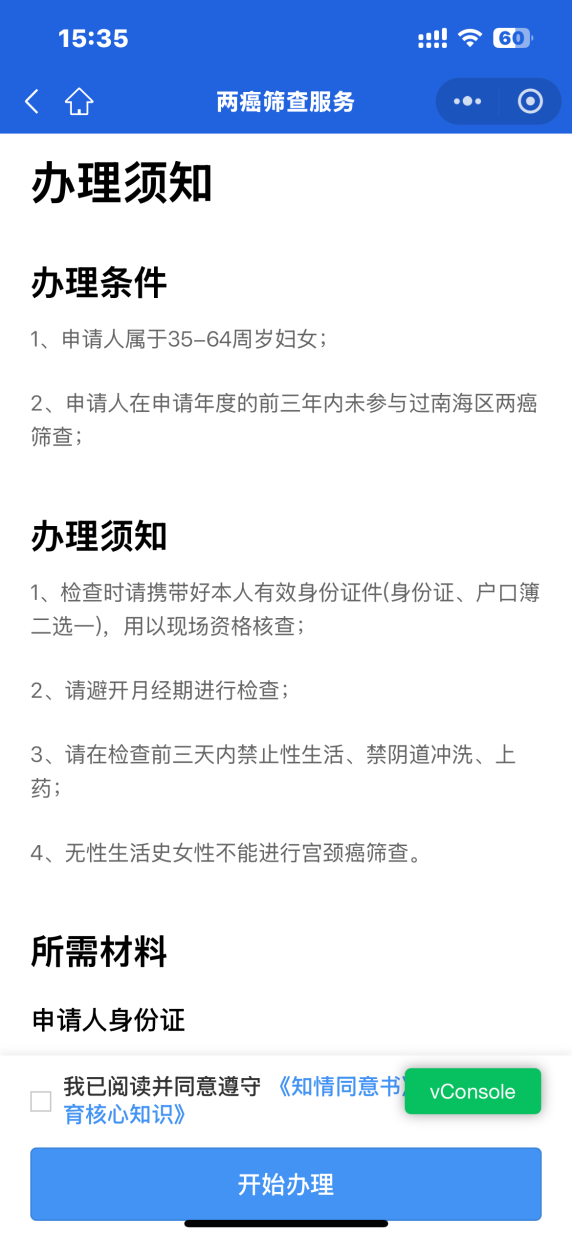The height and width of the screenshot is (1239, 572).
Task: Check the agreement checkbox
Action: (41, 1101)
